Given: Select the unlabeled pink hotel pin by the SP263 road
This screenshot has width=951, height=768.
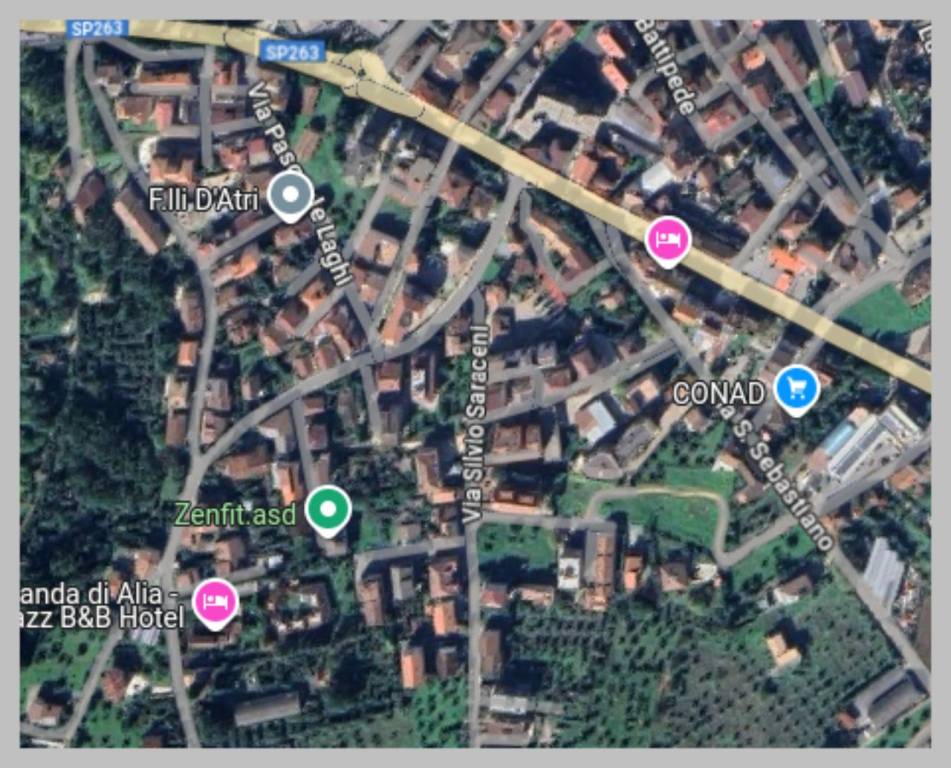Looking at the screenshot, I should pyautogui.click(x=667, y=240).
